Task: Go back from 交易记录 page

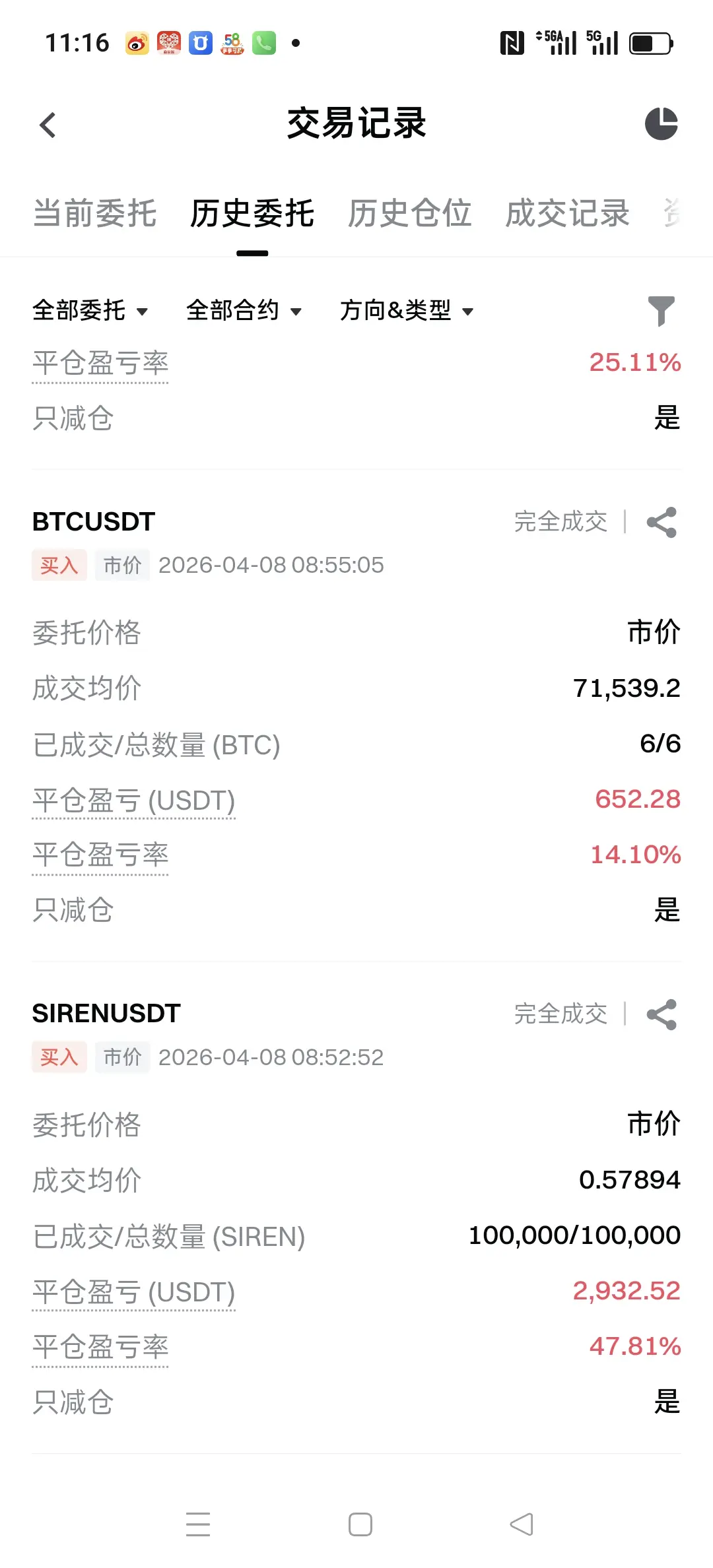Action: [x=48, y=125]
